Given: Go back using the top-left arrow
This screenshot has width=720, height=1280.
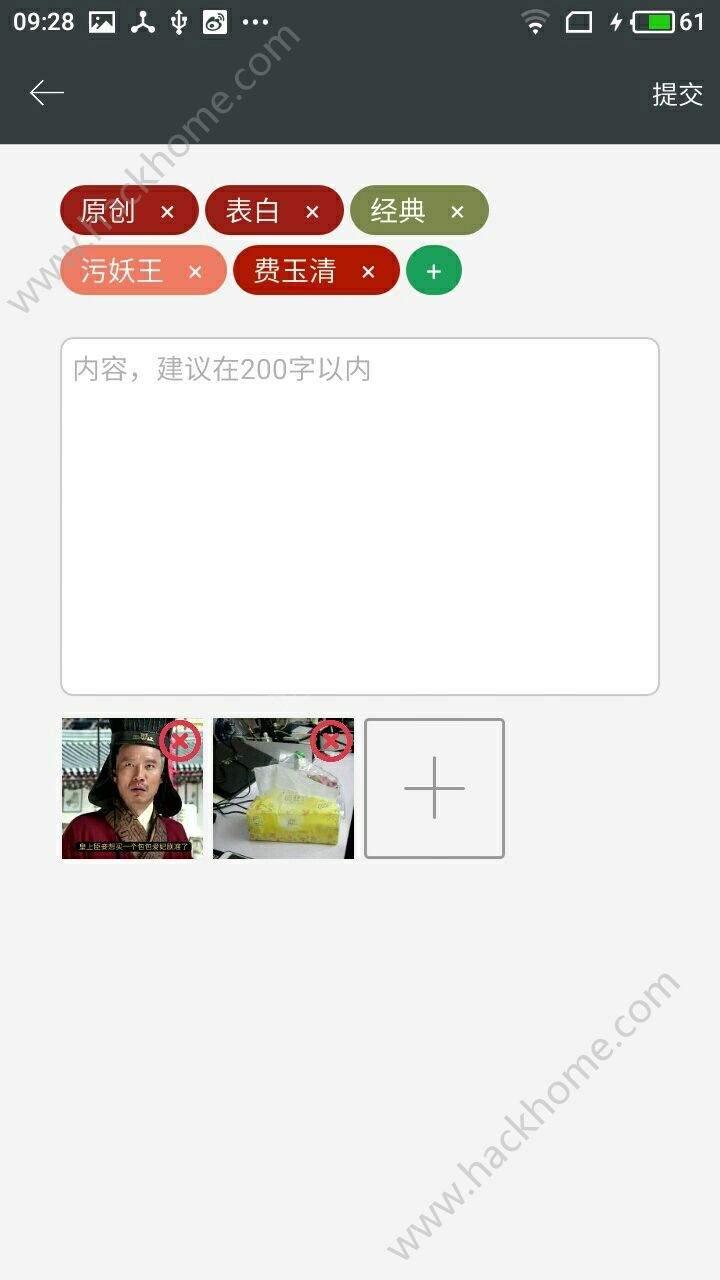Looking at the screenshot, I should (47, 93).
